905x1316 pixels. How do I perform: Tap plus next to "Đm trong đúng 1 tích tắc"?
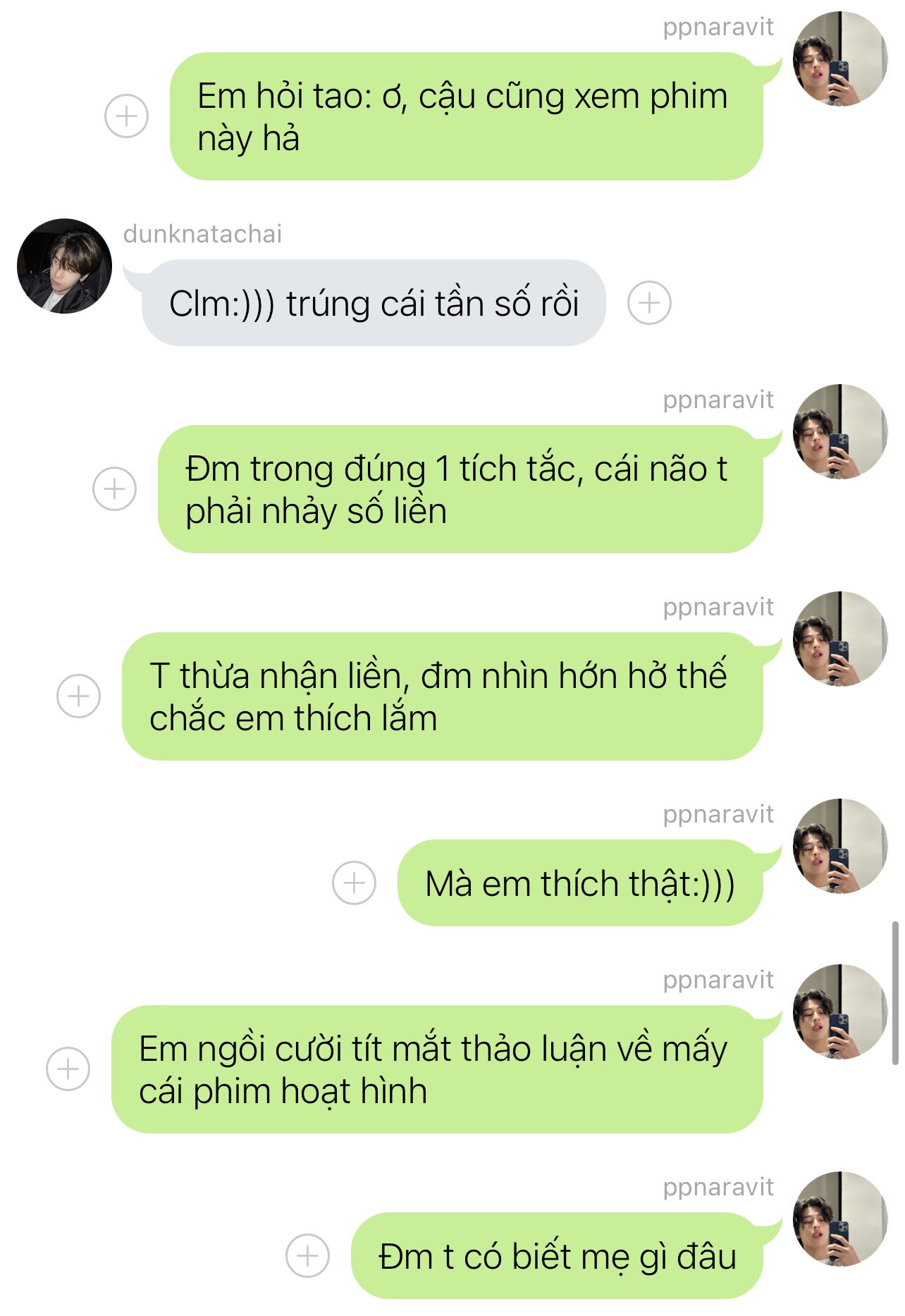(114, 488)
